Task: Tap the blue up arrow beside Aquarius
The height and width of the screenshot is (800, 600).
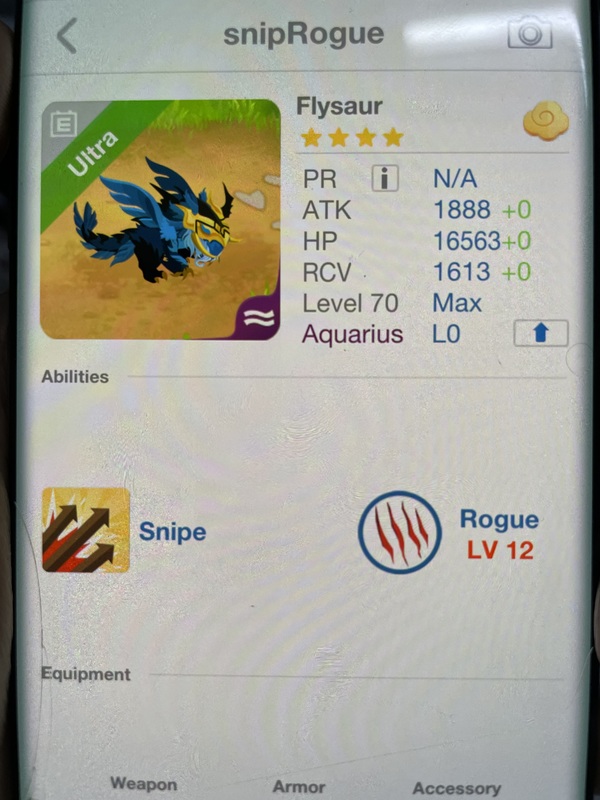Action: pyautogui.click(x=540, y=333)
